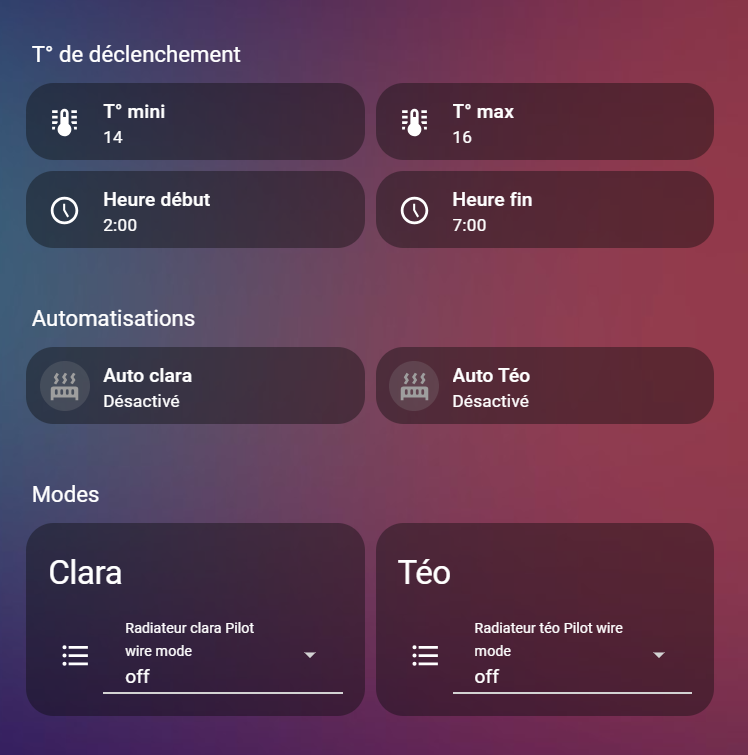Toggle the Auto clara automation
This screenshot has width=748, height=755.
65,386
